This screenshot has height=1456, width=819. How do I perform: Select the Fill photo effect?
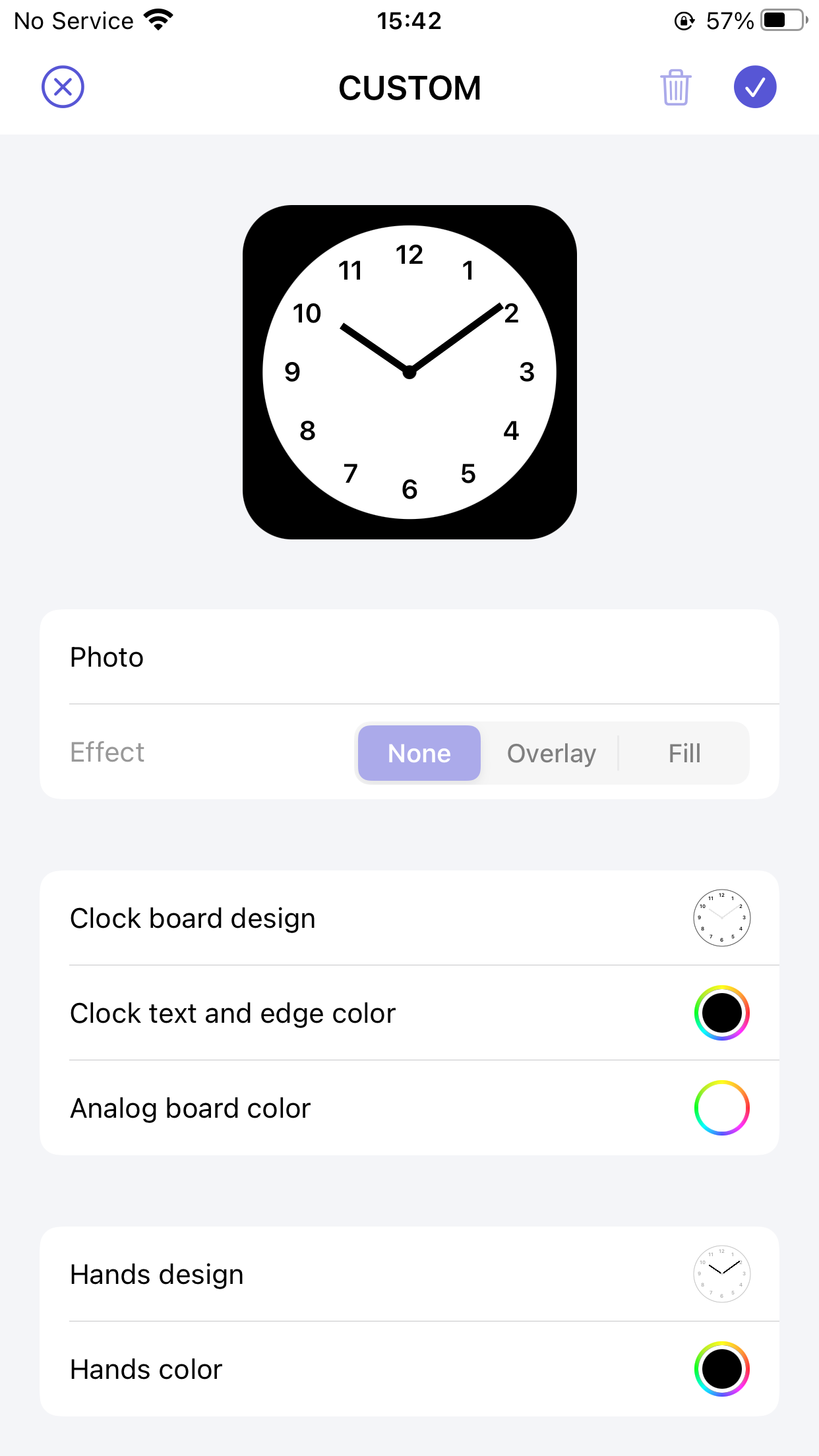coord(684,753)
